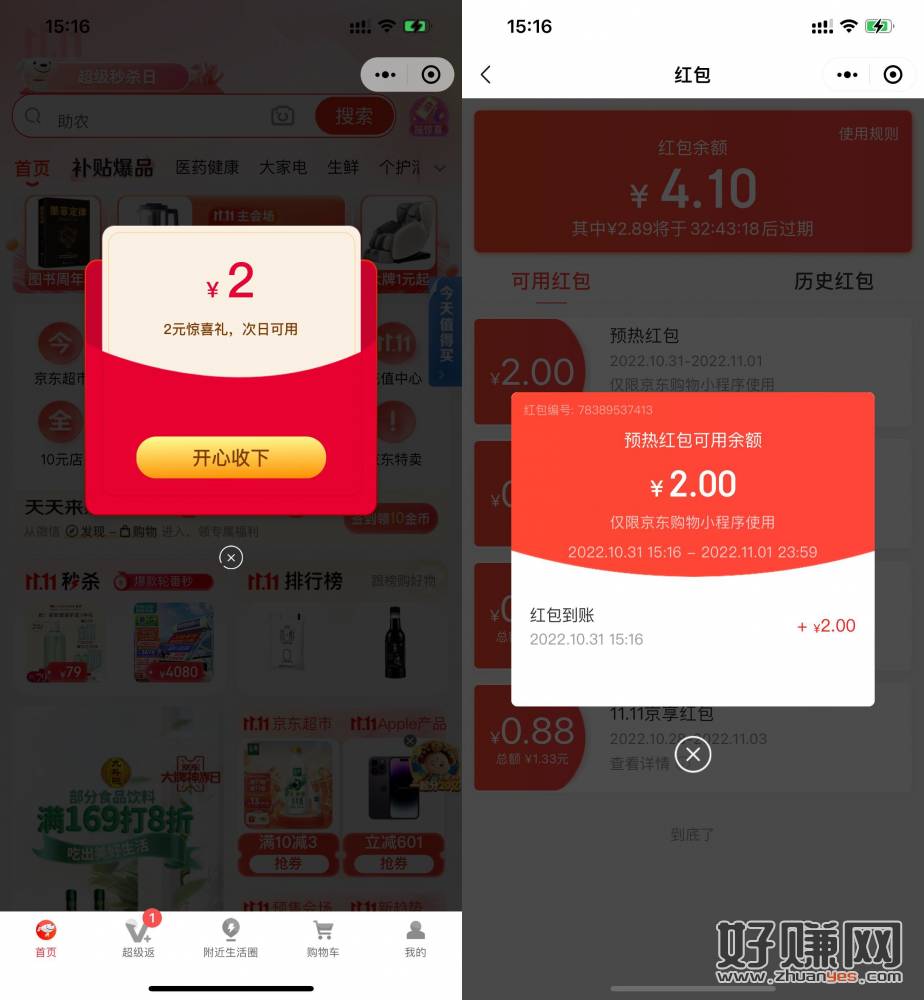Select the 可用红包 tab
Screen dimensions: 924x1000
[x=550, y=282]
